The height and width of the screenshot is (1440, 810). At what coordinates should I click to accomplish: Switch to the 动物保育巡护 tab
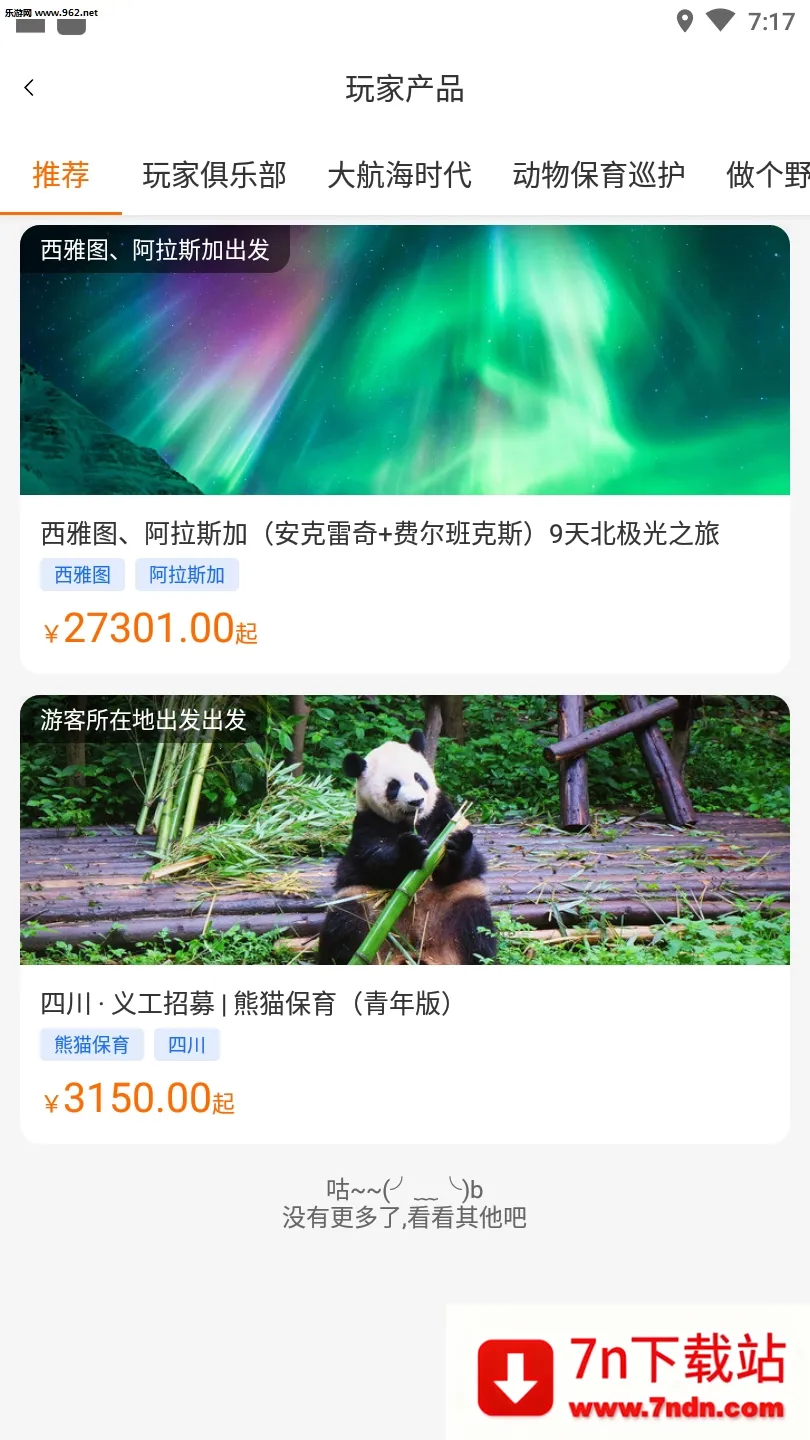pyautogui.click(x=598, y=175)
